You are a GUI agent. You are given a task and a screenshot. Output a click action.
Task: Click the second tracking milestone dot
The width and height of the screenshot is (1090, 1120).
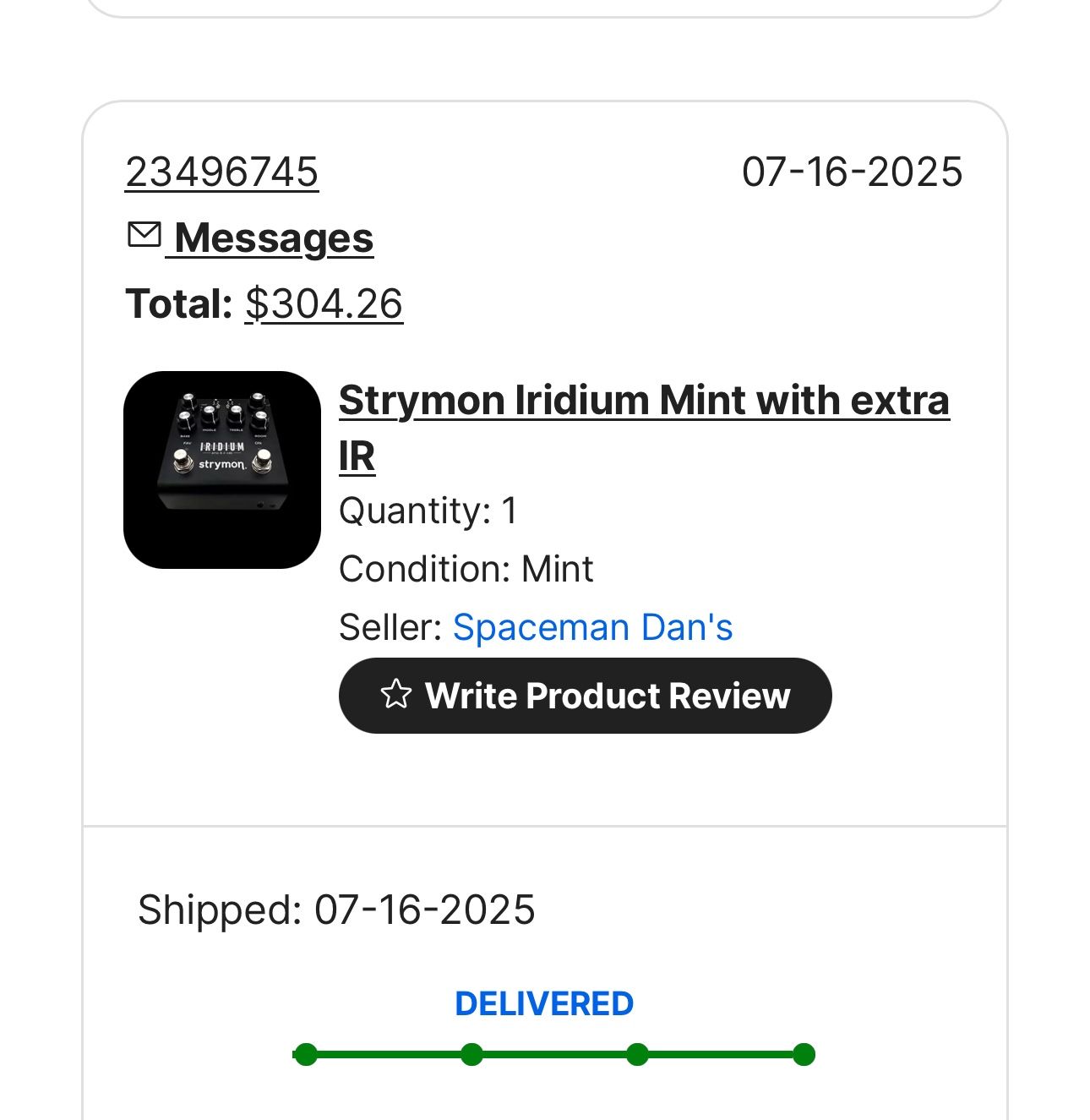(x=471, y=1053)
